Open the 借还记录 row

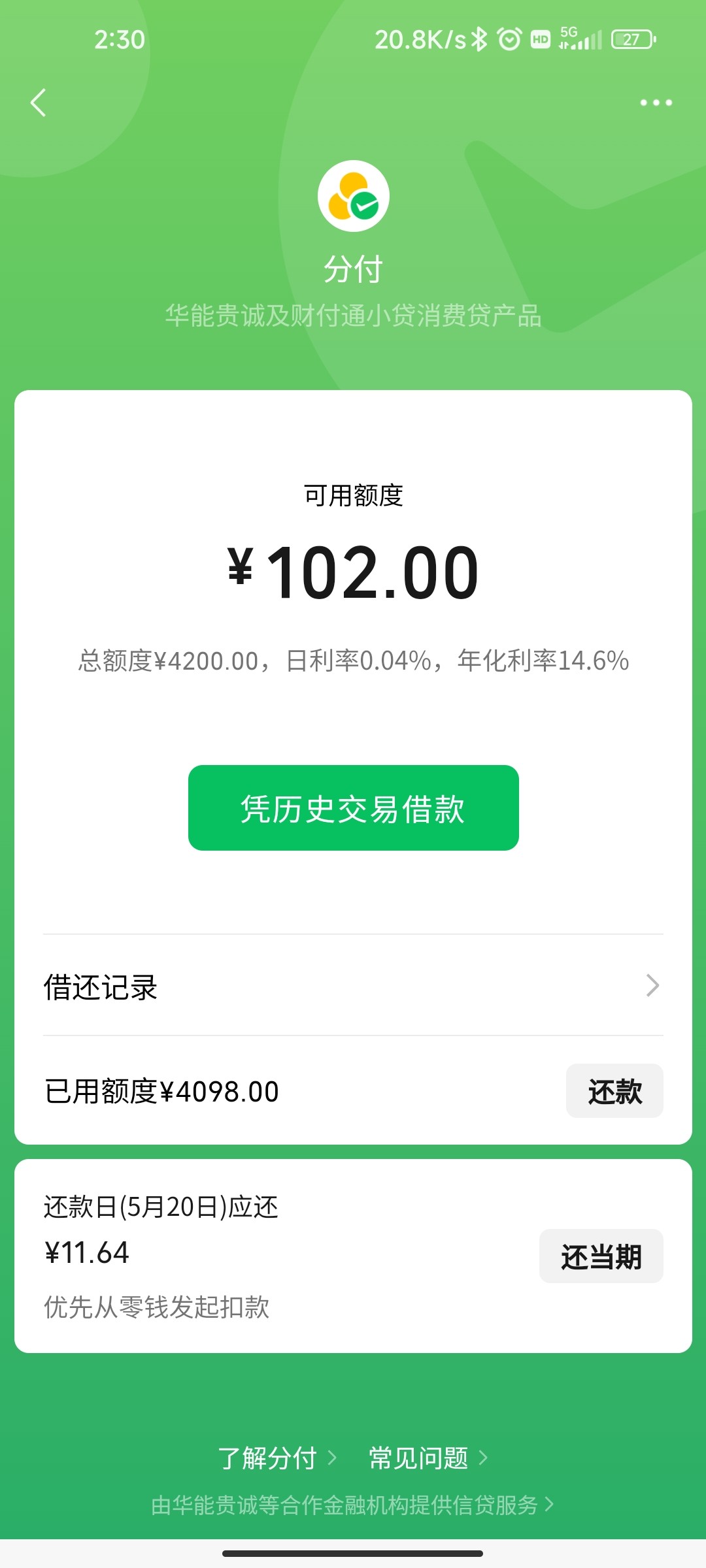[x=353, y=986]
